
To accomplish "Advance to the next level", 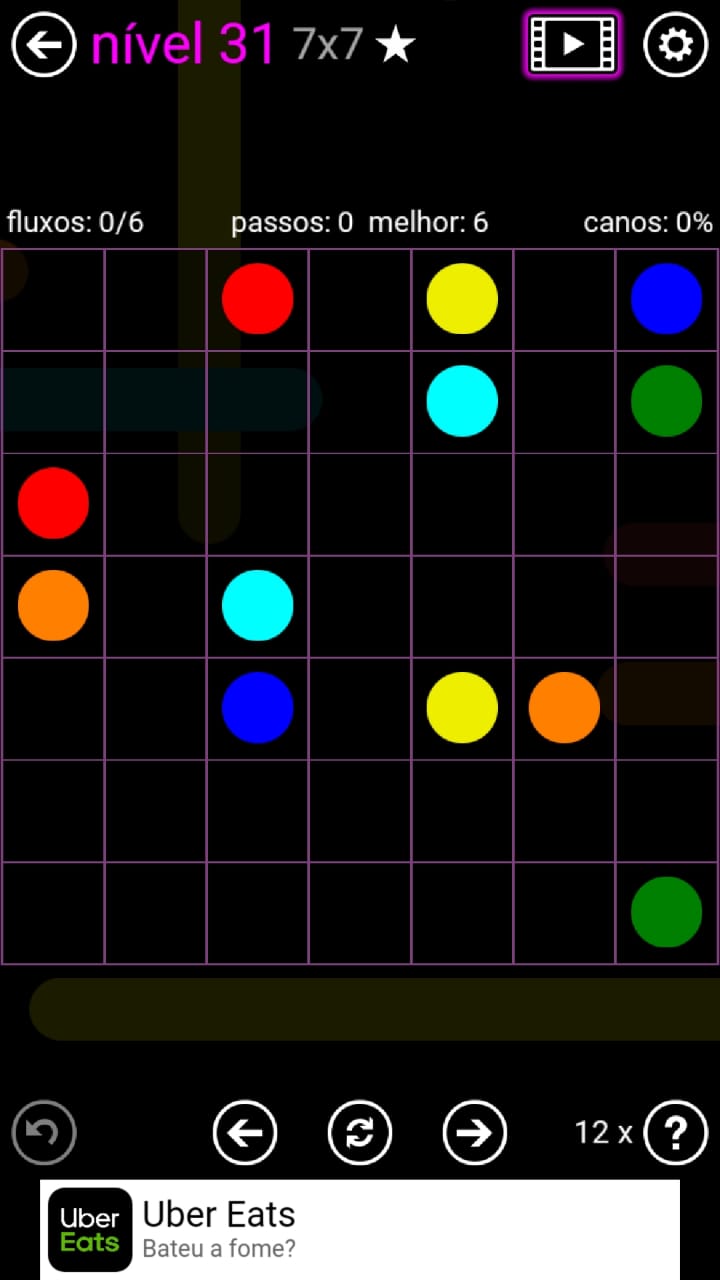I will click(x=474, y=1133).
